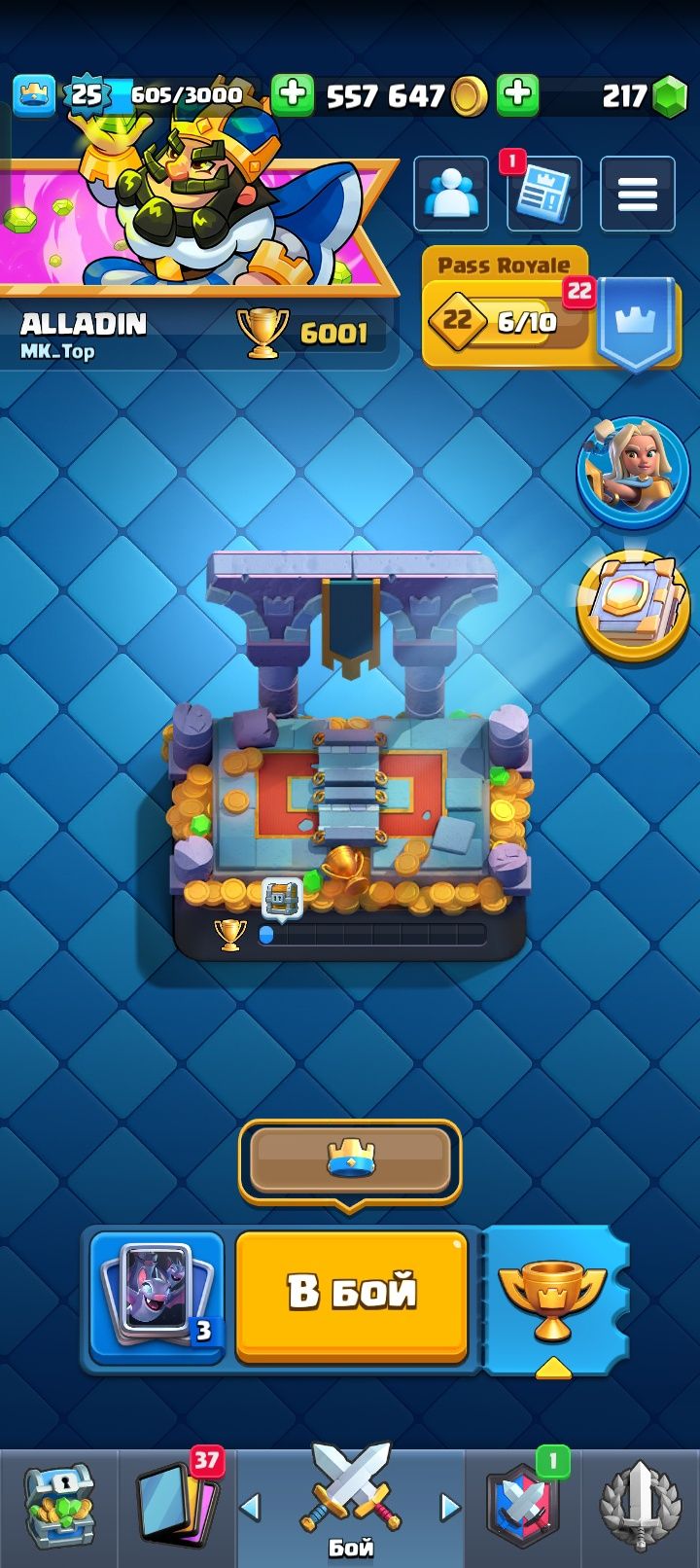Image resolution: width=700 pixels, height=1568 pixels.
Task: Tap the crown emote button above battle
Action: (350, 1159)
